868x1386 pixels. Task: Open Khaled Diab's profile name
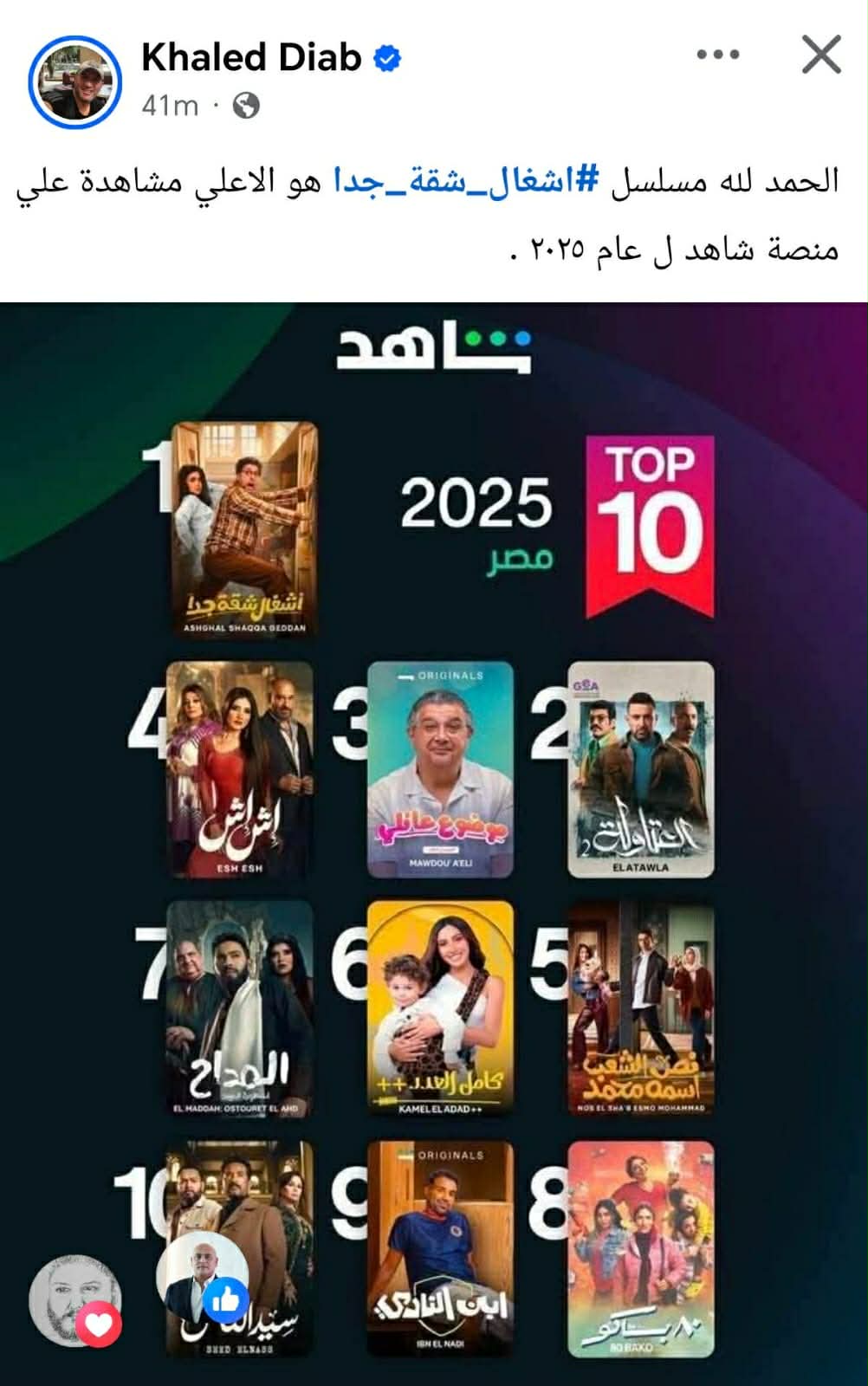[251, 58]
